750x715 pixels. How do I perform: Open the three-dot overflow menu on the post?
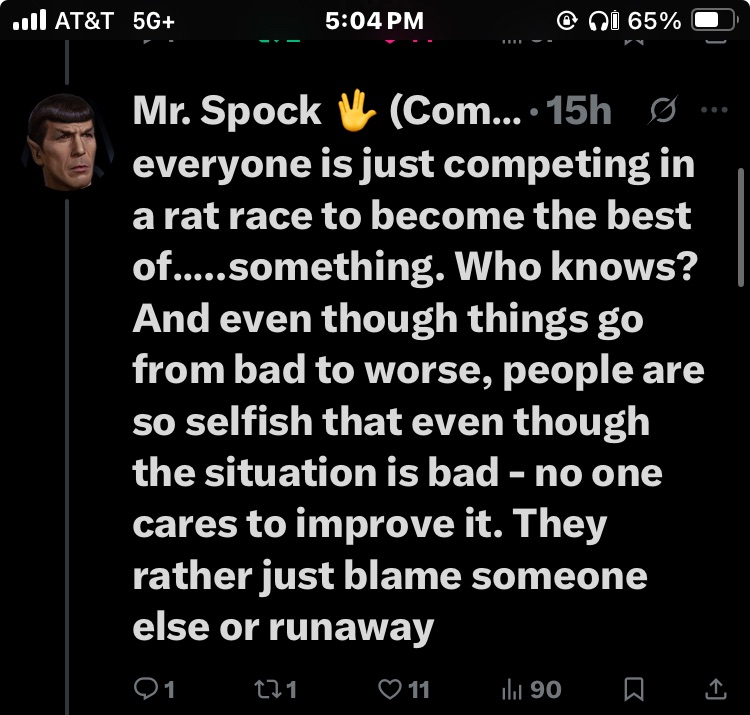point(714,111)
